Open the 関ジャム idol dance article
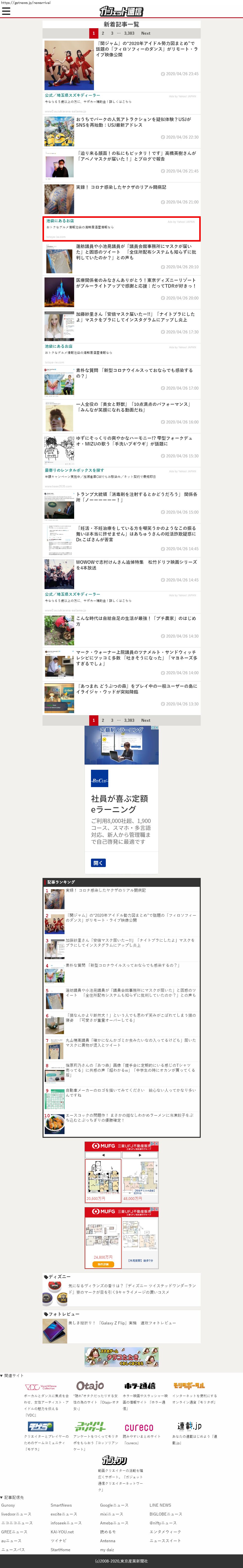The image size is (243, 1568). tap(146, 49)
